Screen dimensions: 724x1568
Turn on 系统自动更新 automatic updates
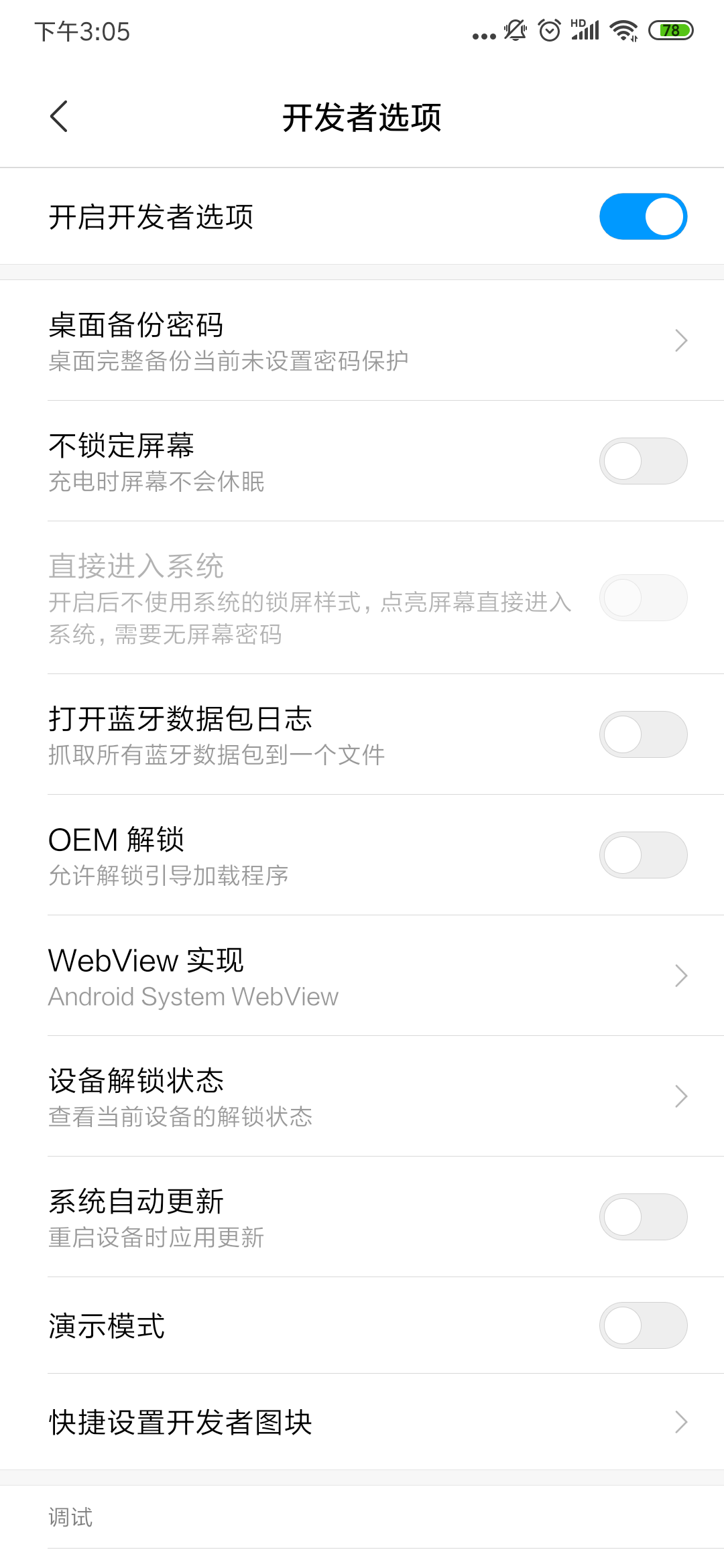click(x=643, y=1218)
